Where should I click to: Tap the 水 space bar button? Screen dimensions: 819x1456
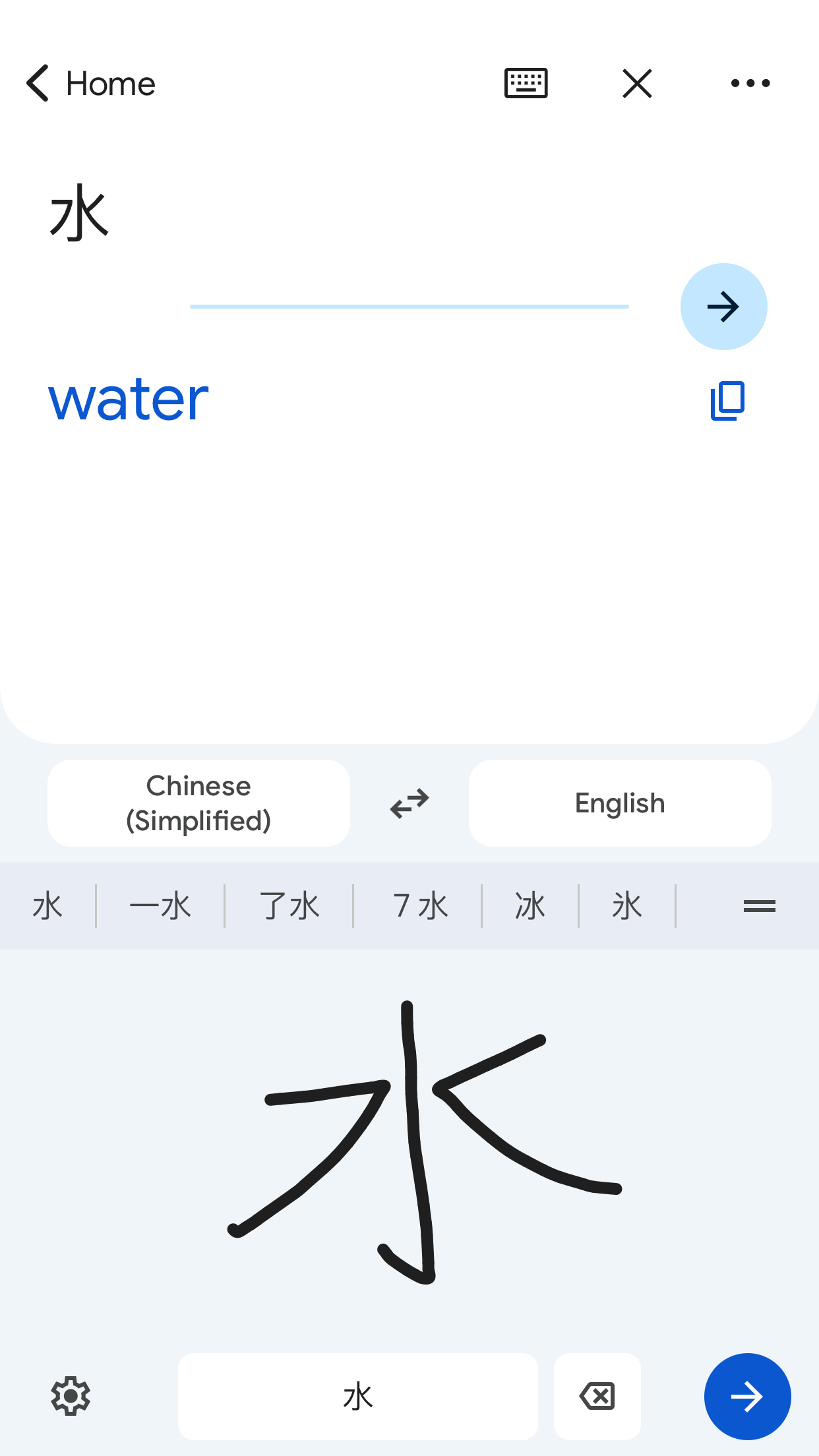358,1397
